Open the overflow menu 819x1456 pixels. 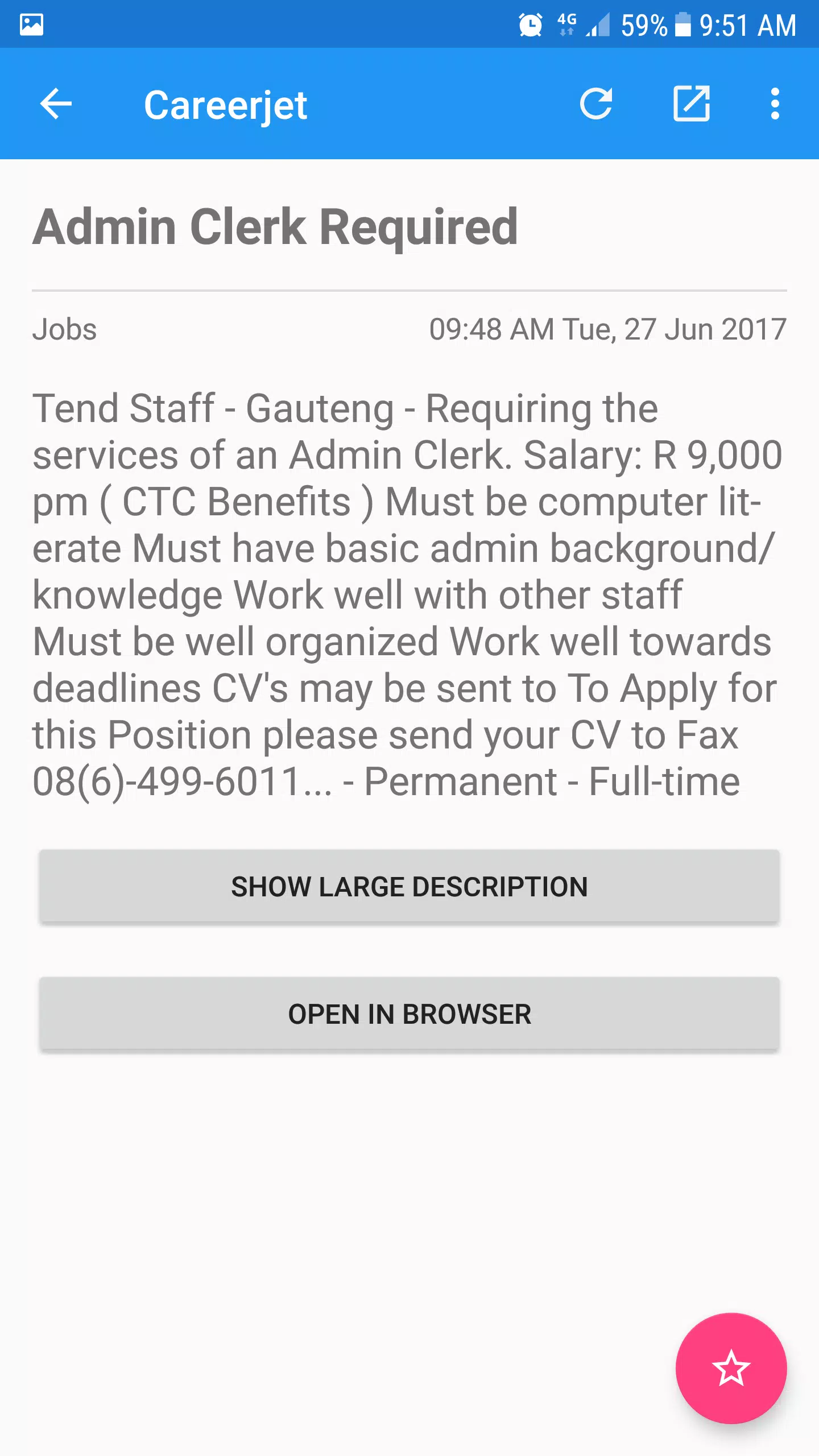[774, 104]
